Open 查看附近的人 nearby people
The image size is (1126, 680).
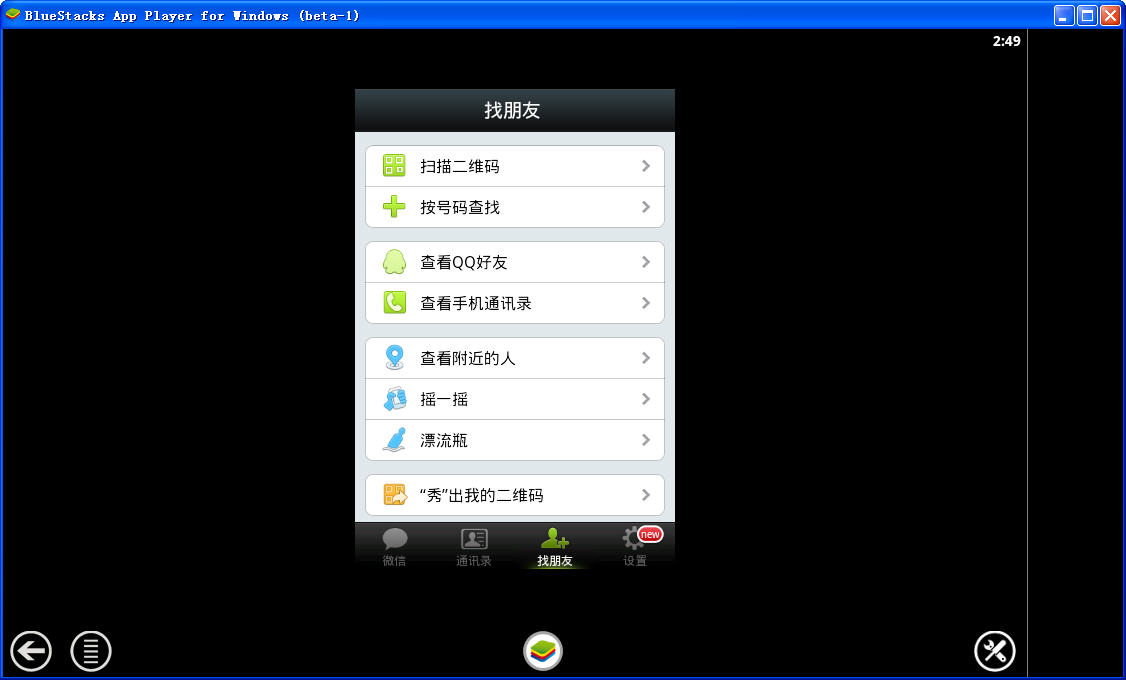(x=514, y=358)
